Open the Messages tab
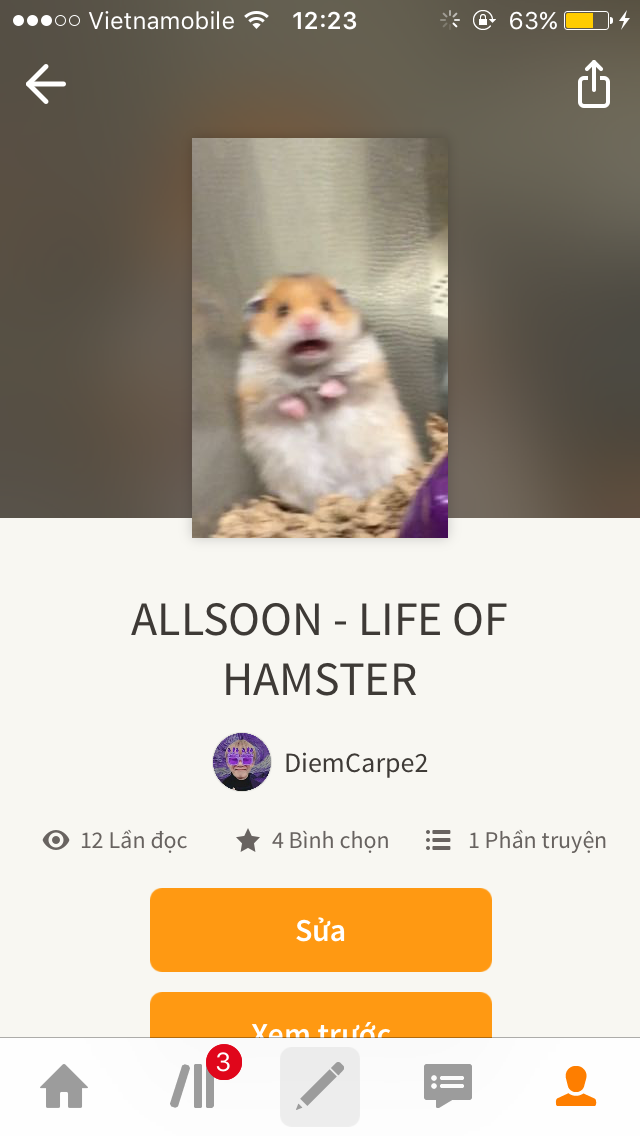The image size is (640, 1136). (x=447, y=1087)
